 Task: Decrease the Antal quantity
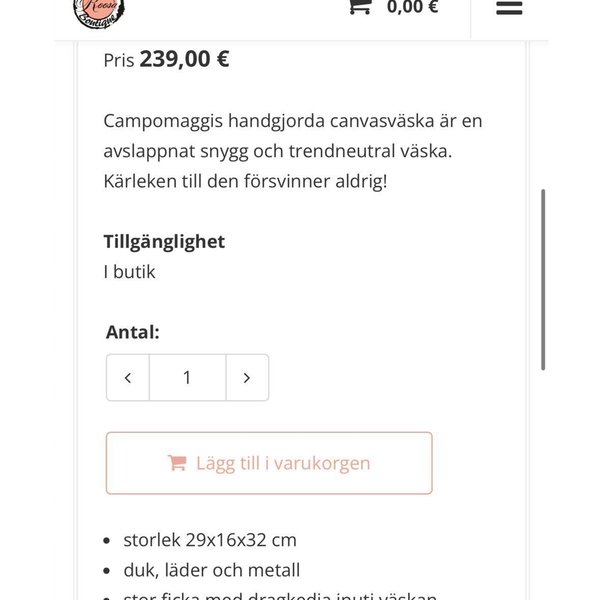click(x=128, y=378)
